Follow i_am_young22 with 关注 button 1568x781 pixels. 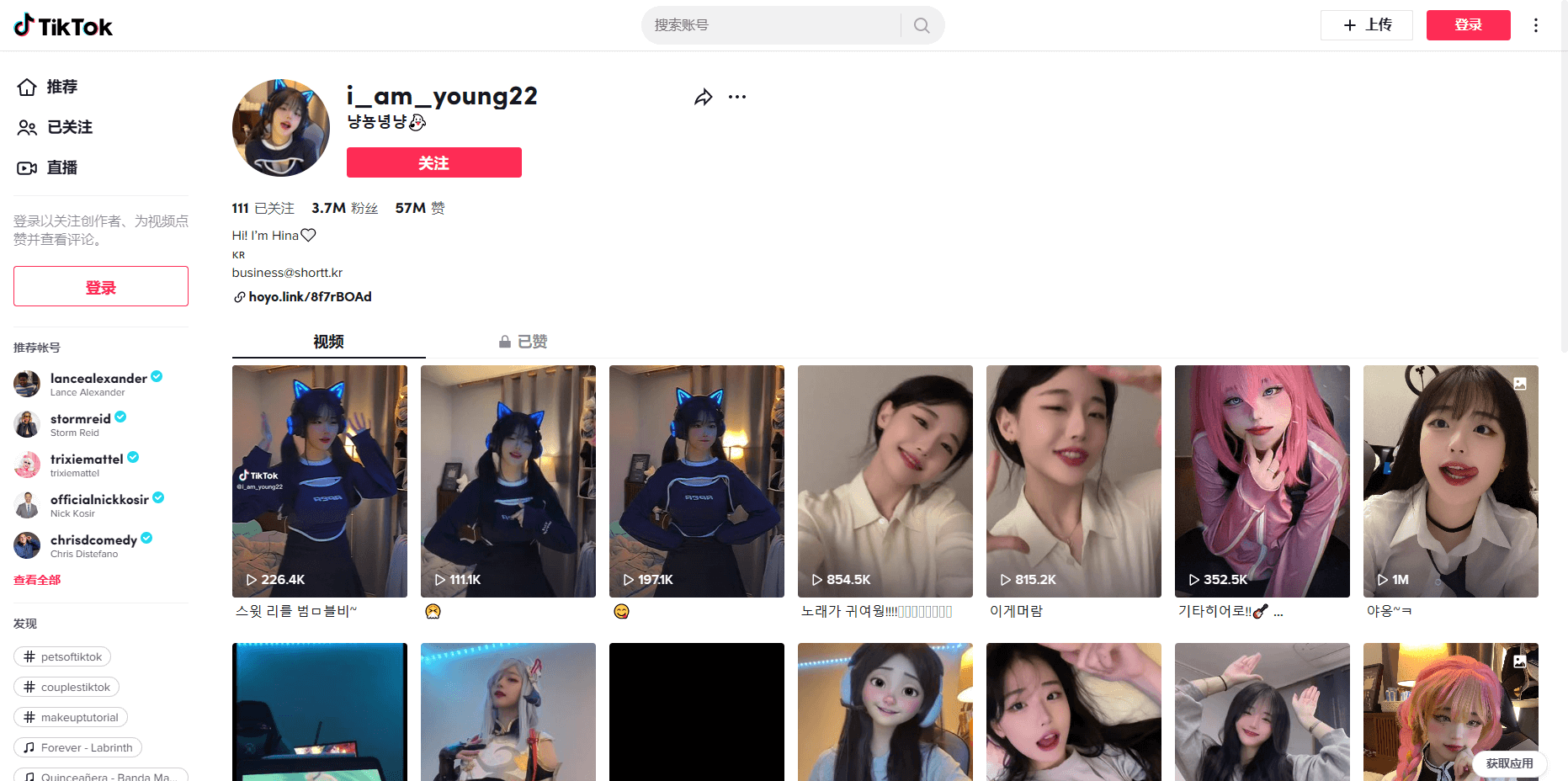coord(433,162)
